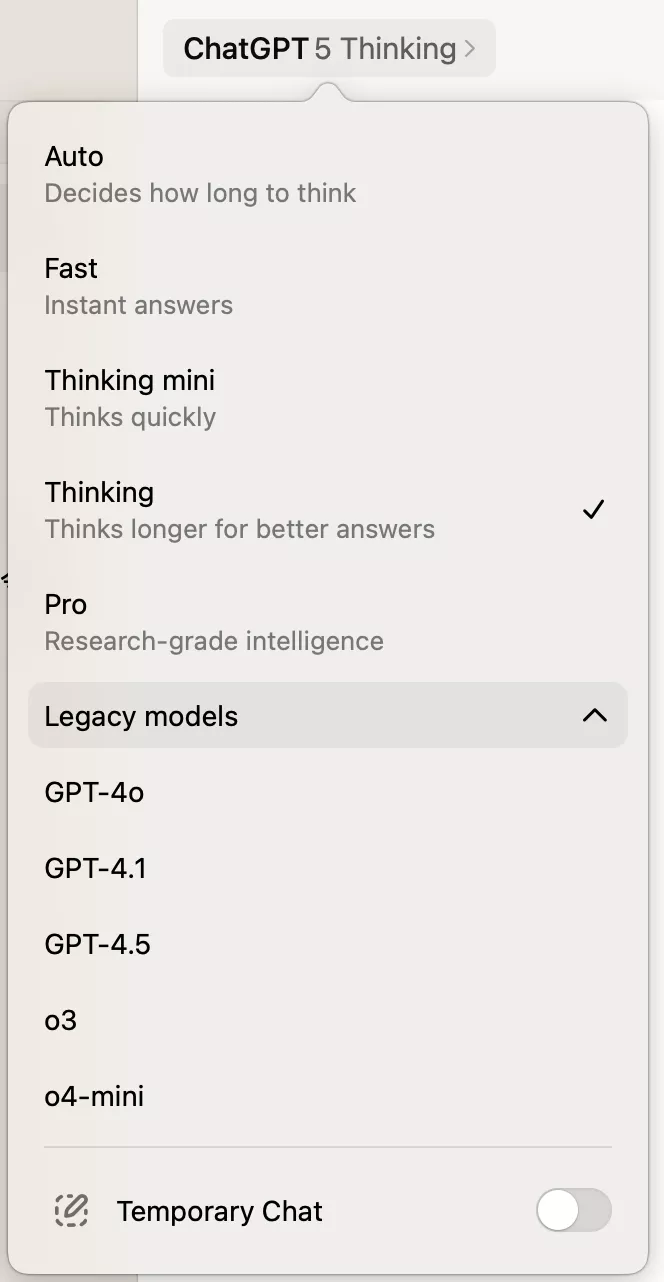Switch to Thinking mini mode
Image resolution: width=664 pixels, height=1282 pixels.
pyautogui.click(x=130, y=398)
